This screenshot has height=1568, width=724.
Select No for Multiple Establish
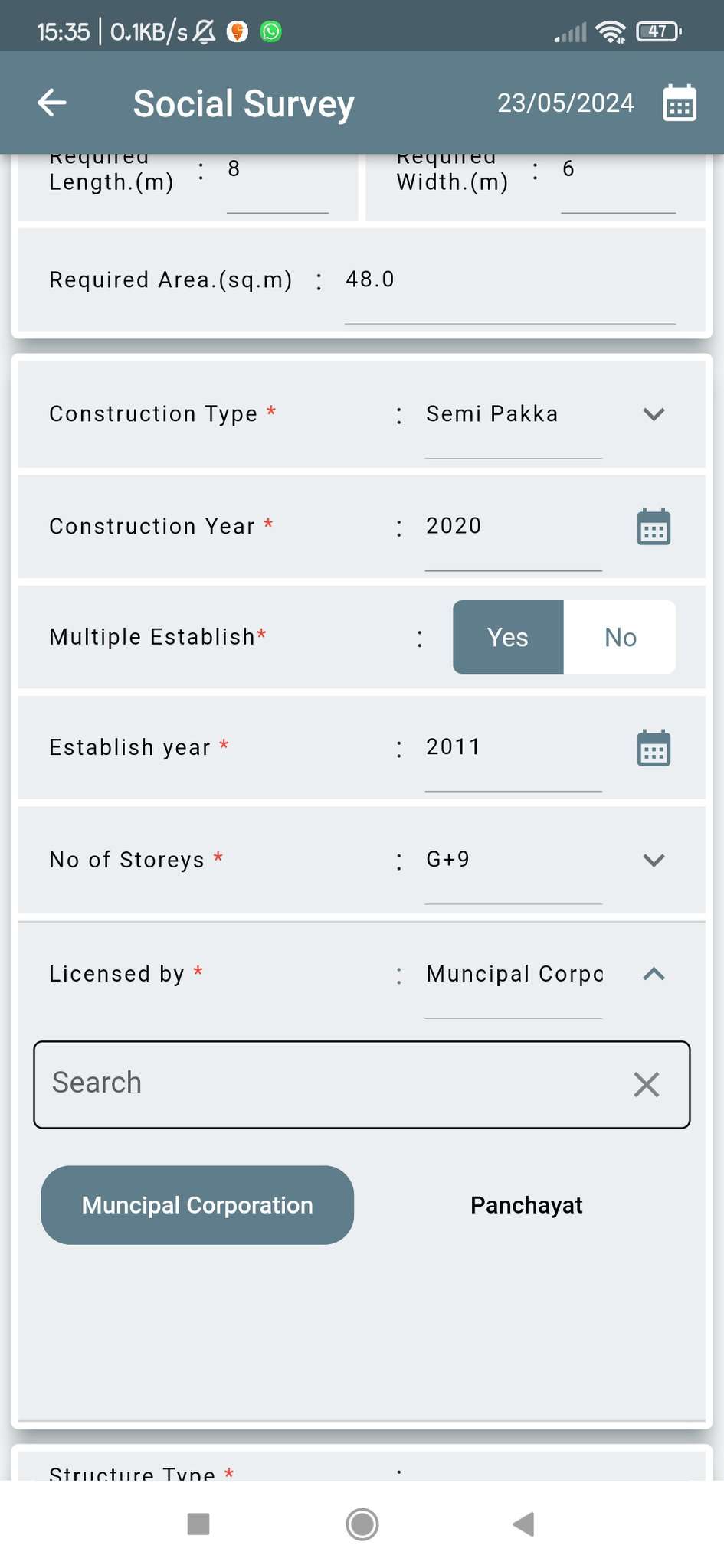pos(620,637)
